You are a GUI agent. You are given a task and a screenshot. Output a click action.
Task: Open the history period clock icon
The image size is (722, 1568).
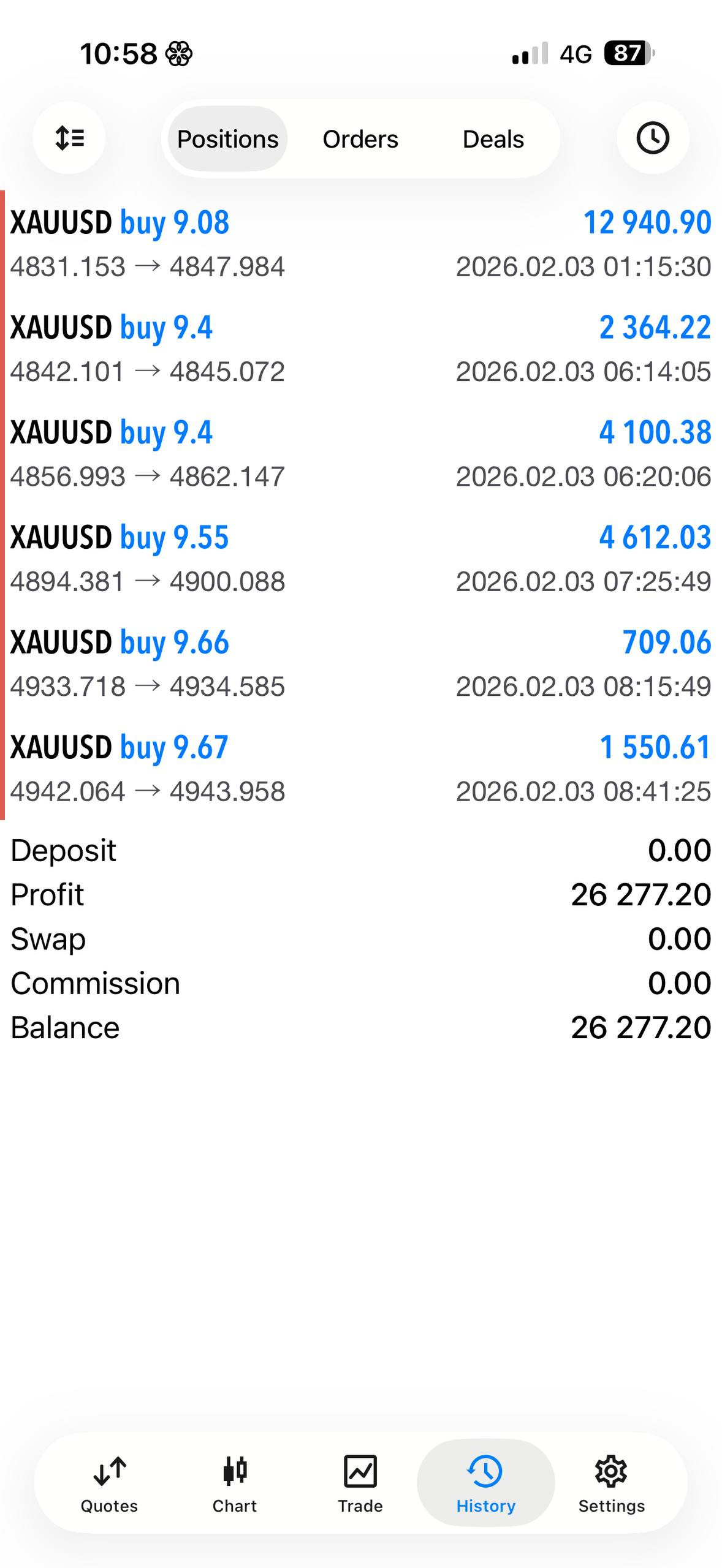[x=652, y=138]
